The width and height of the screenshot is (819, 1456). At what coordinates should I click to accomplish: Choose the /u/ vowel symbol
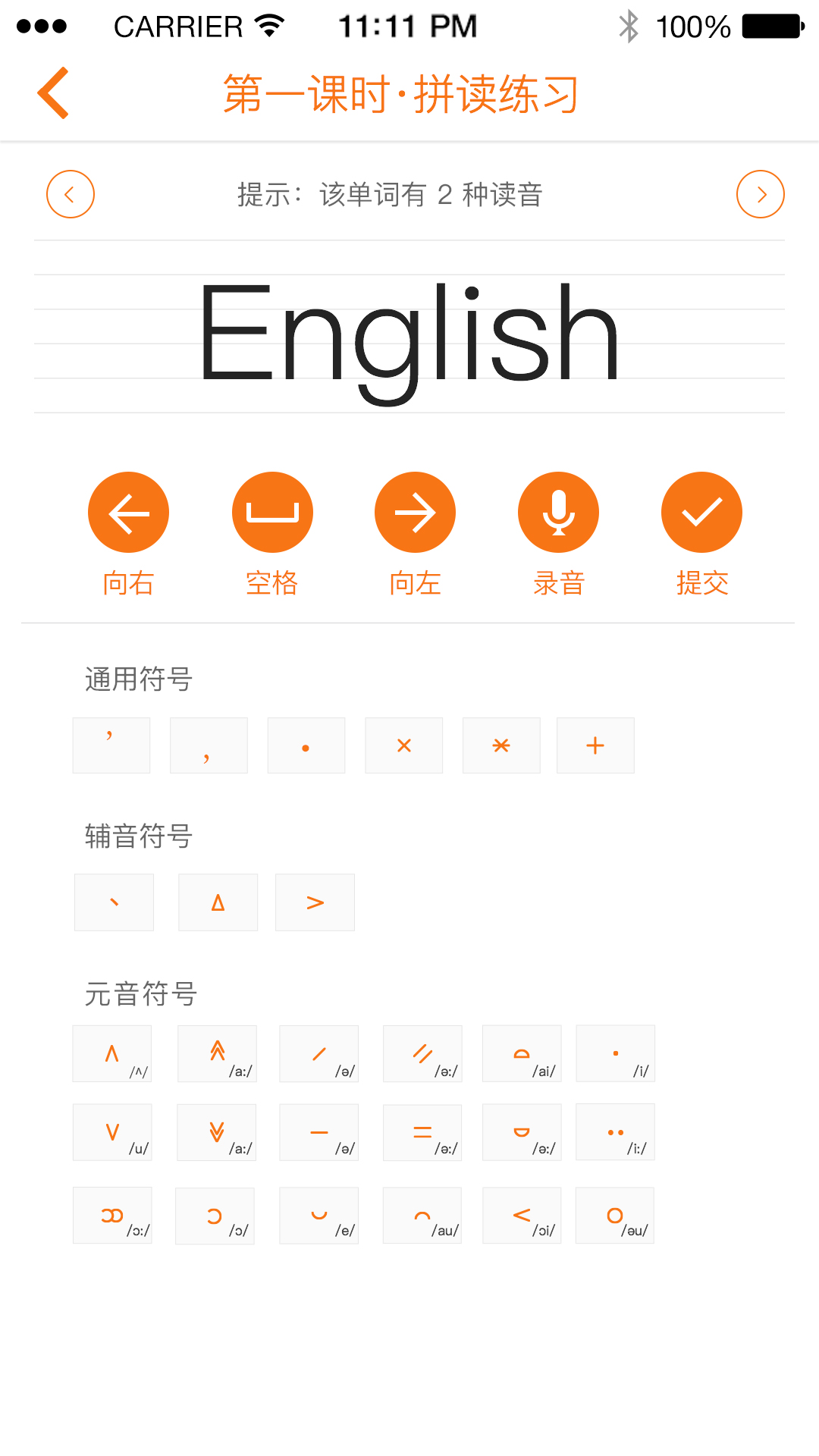(112, 1133)
